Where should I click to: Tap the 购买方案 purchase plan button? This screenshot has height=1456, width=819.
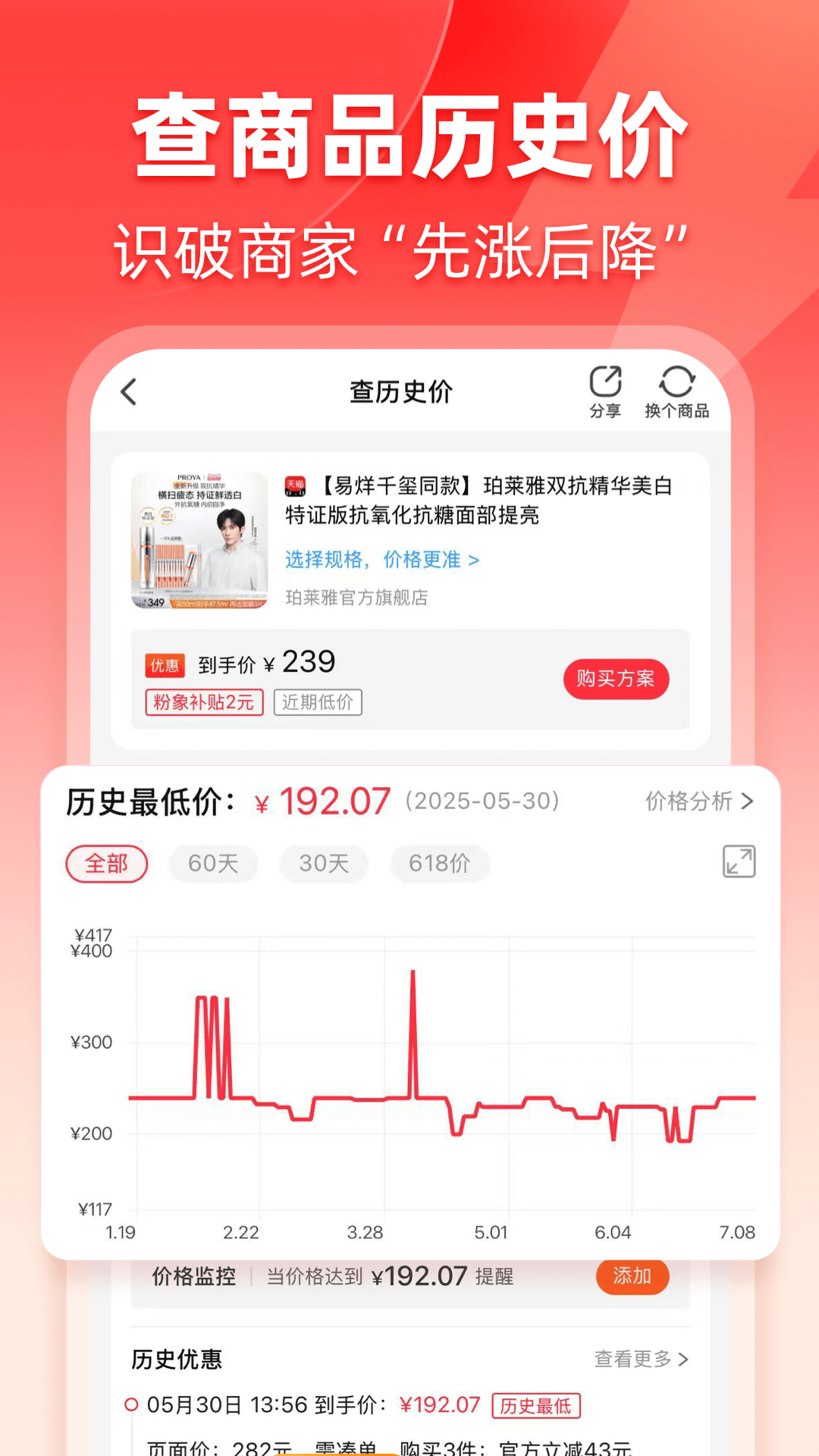click(x=616, y=679)
